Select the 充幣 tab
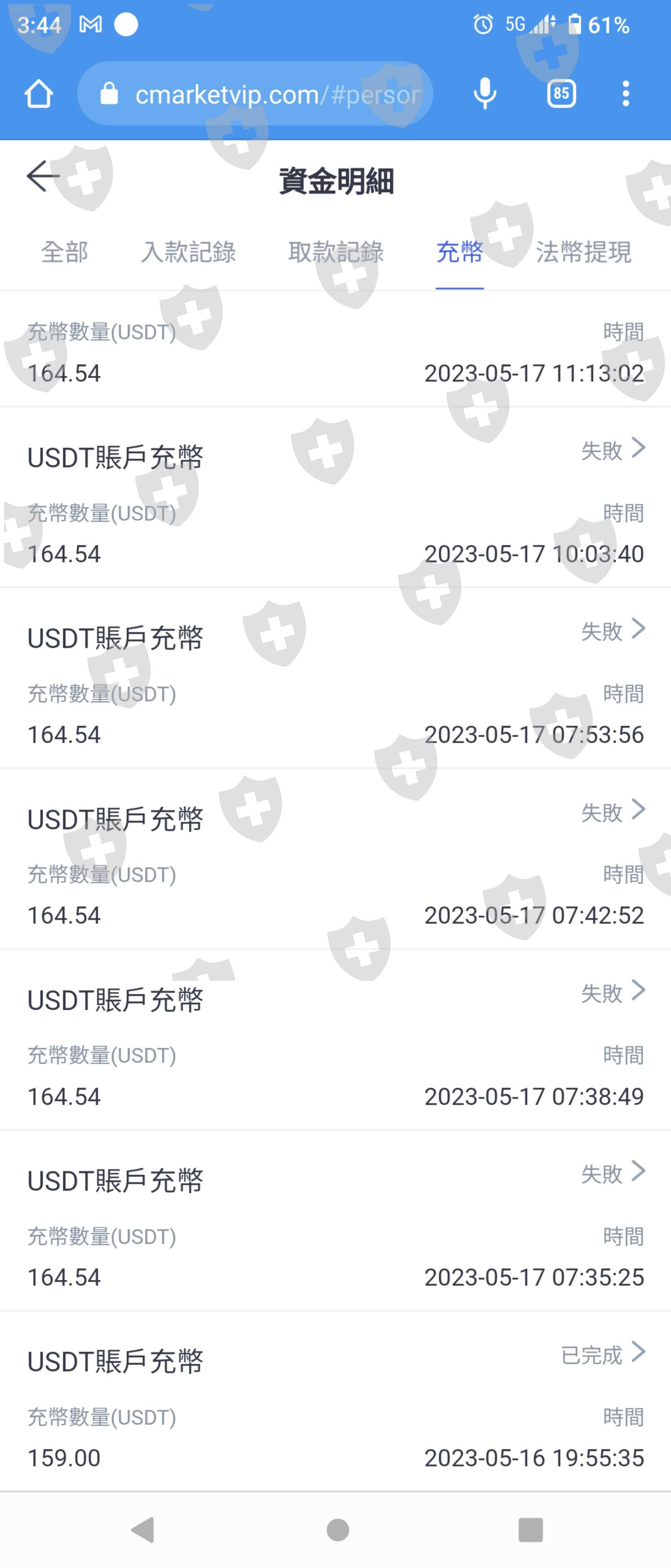 coord(459,252)
